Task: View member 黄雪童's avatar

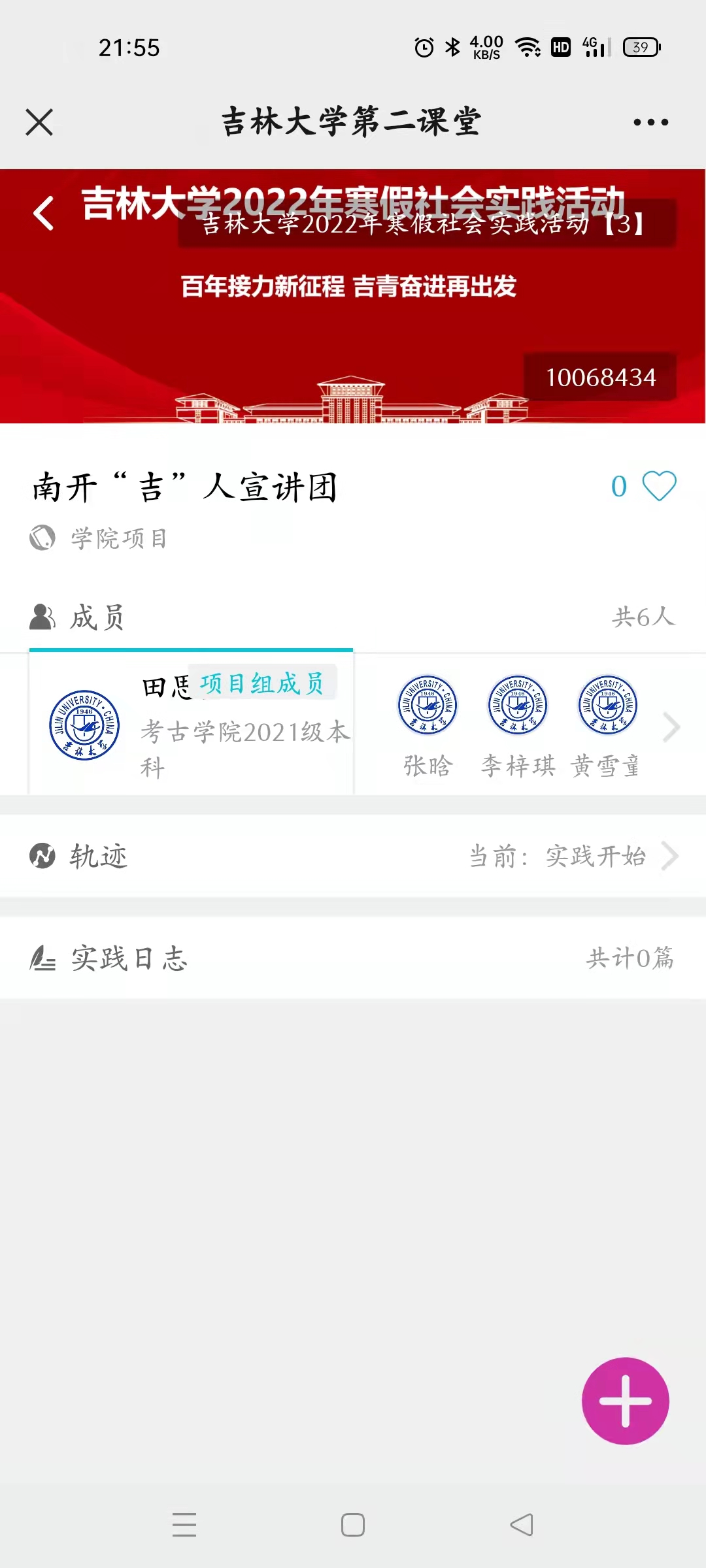Action: tap(607, 706)
